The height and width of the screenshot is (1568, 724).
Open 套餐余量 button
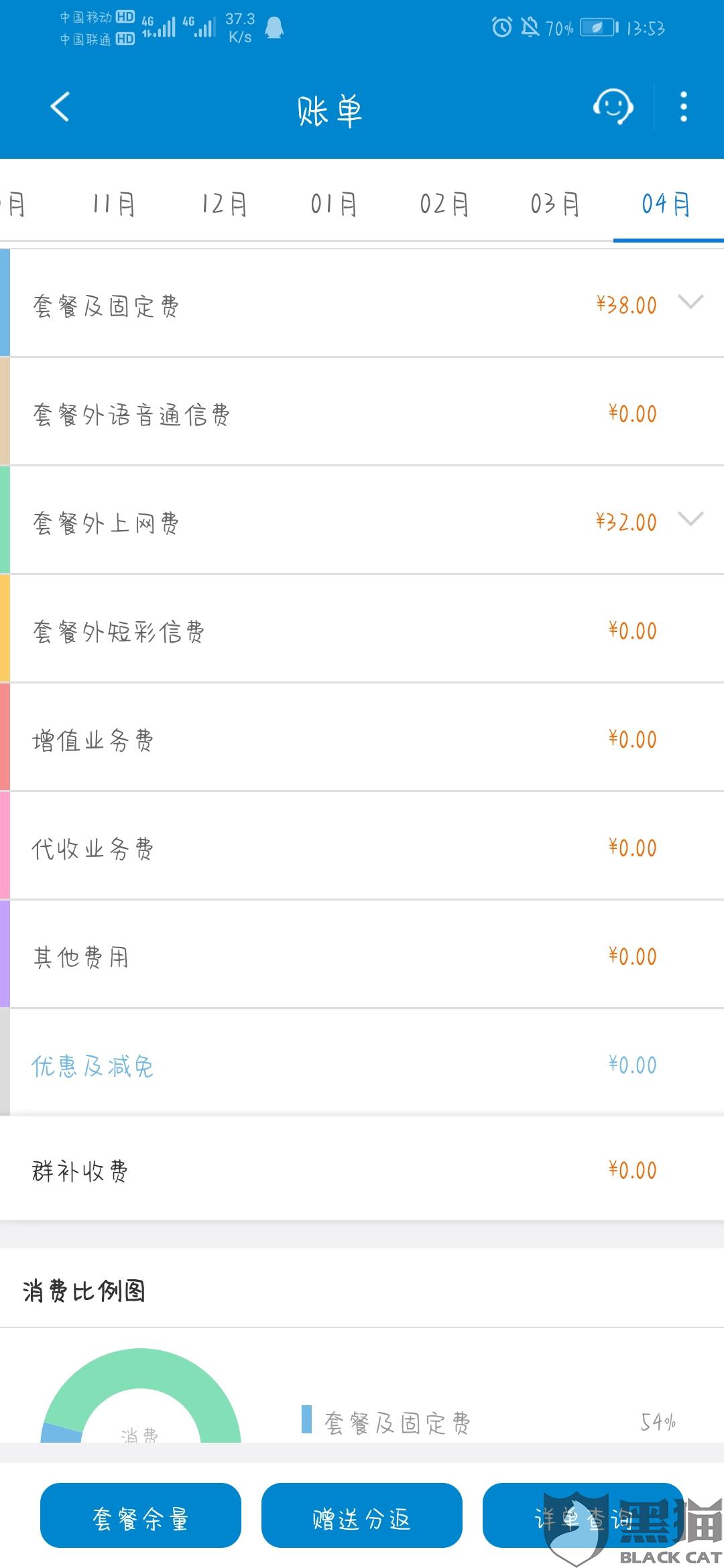click(141, 1518)
